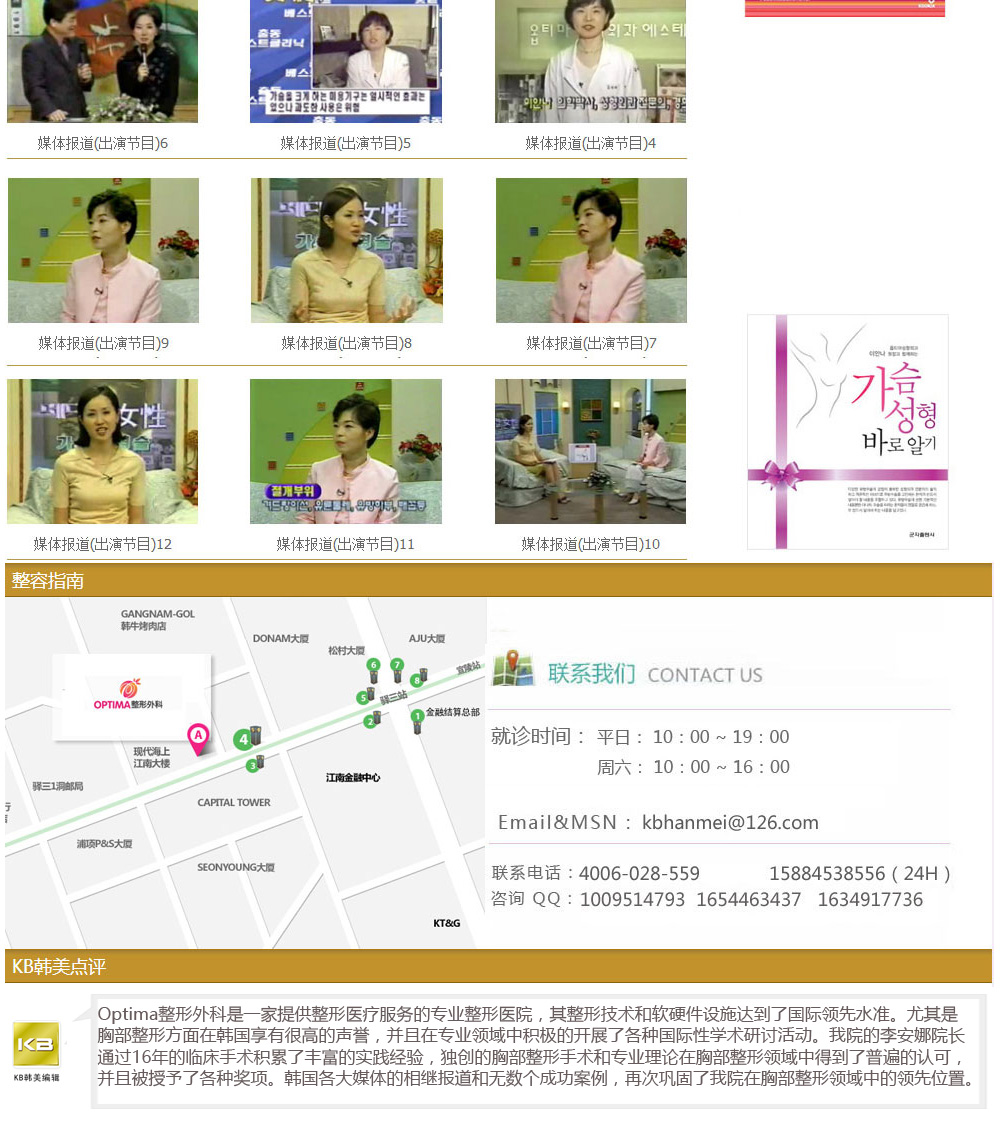Image resolution: width=1000 pixels, height=1133 pixels.
Task: Tap the 媒体报道(出演节目)7 caption link
Action: tap(591, 343)
